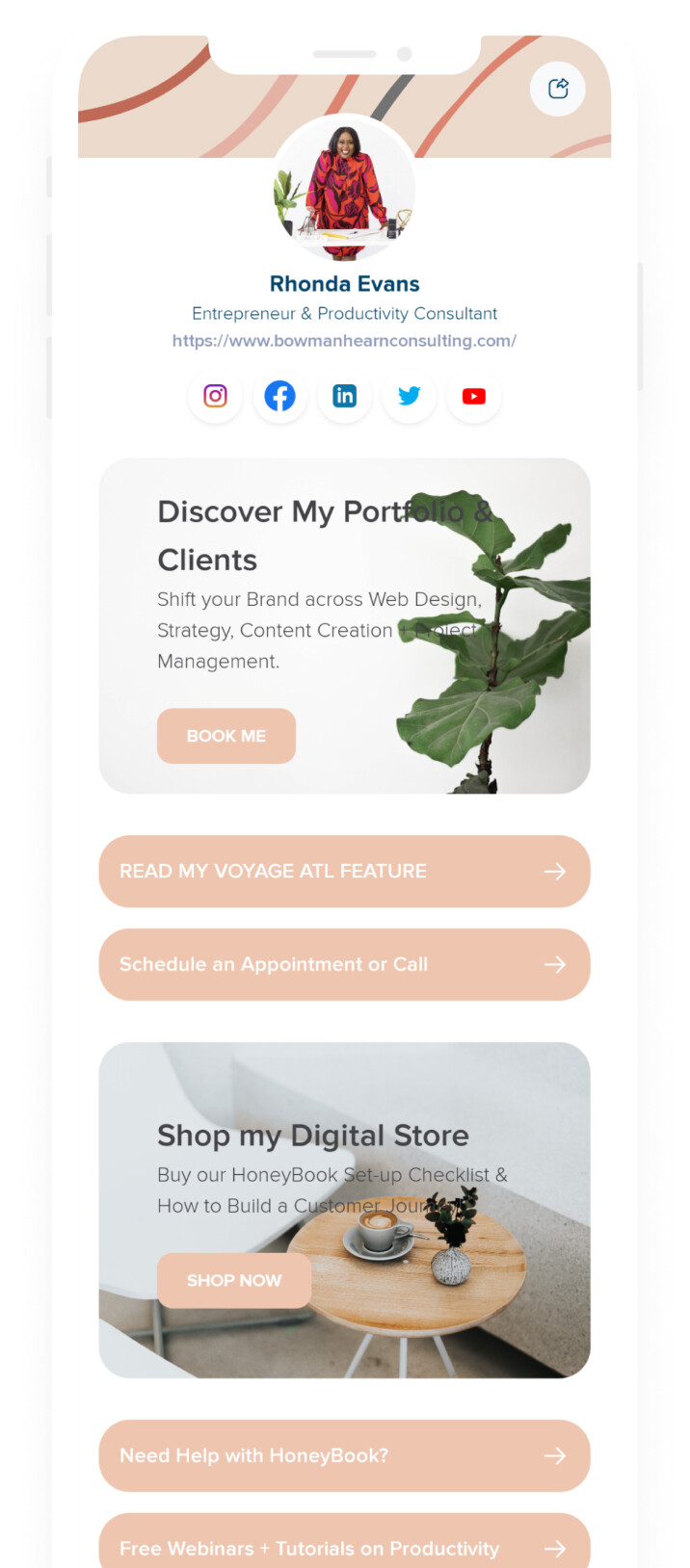Open Rhonda's Instagram profile
Screen dimensions: 690x1568
coord(215,396)
